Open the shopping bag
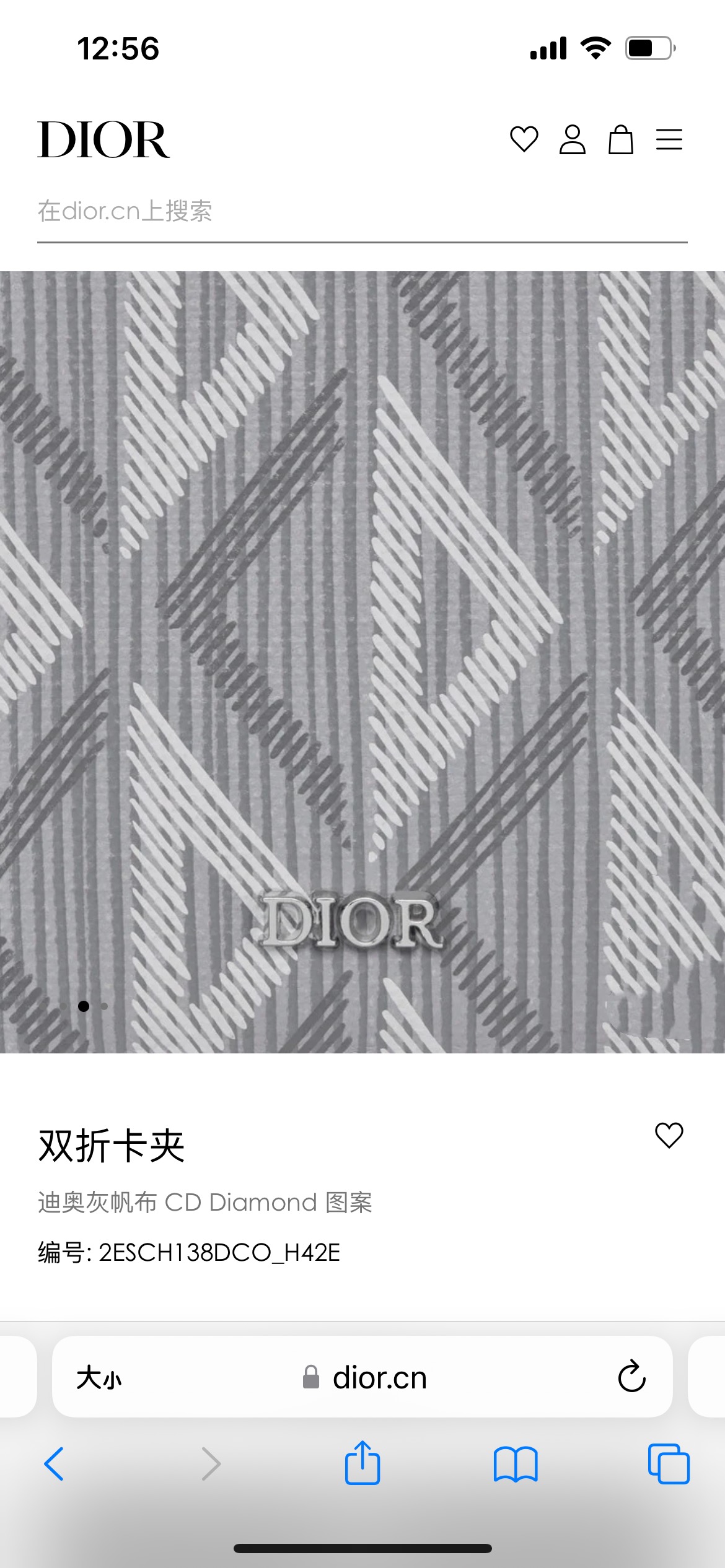The height and width of the screenshot is (1568, 725). 620,139
